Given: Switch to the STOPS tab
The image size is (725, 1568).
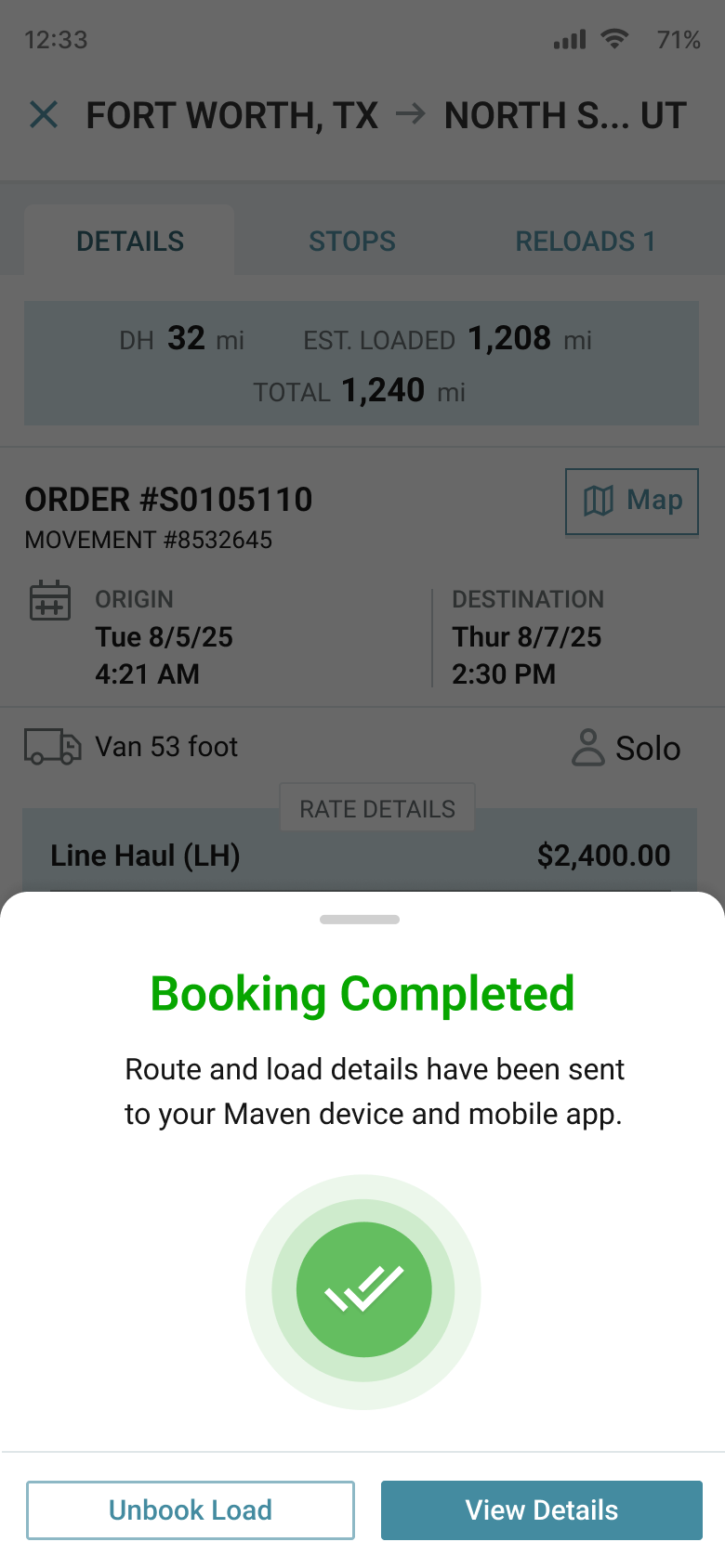Looking at the screenshot, I should [351, 241].
